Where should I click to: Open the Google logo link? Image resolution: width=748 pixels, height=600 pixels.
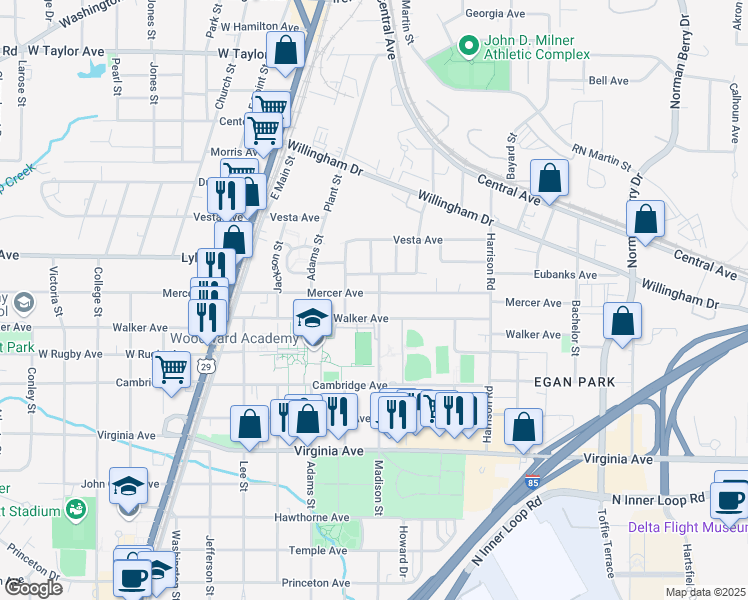pyautogui.click(x=32, y=588)
